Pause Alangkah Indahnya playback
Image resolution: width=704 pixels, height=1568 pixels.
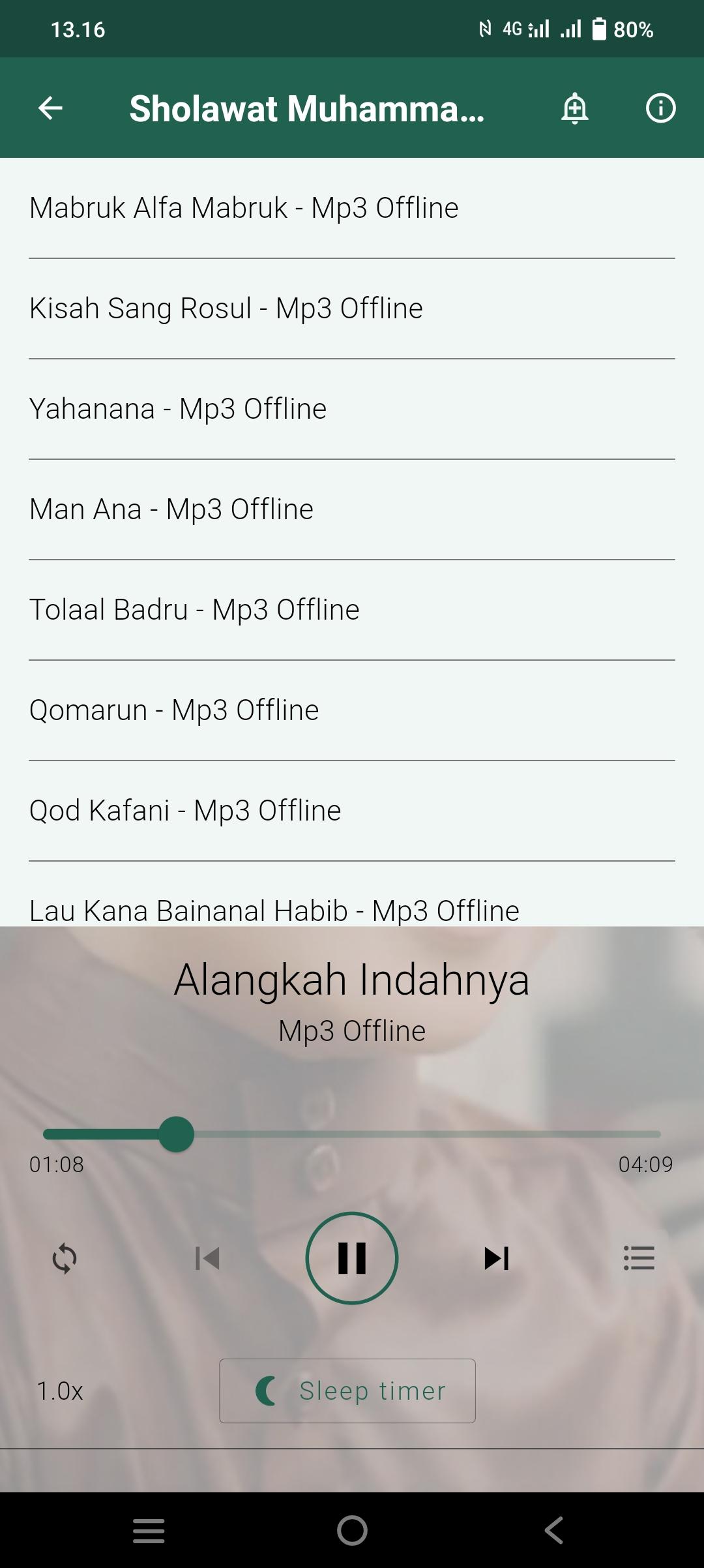352,1258
